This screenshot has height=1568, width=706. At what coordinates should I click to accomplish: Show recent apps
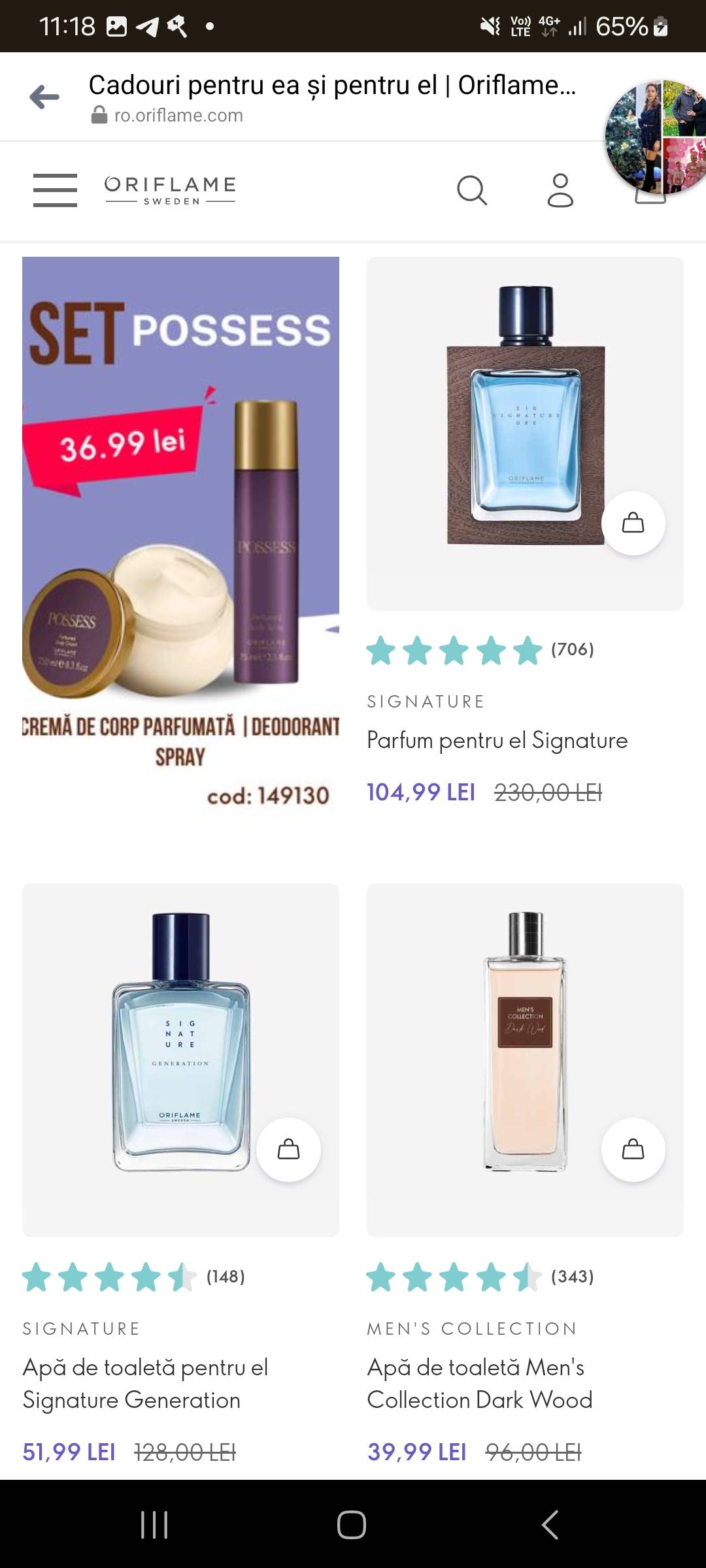point(154,1525)
